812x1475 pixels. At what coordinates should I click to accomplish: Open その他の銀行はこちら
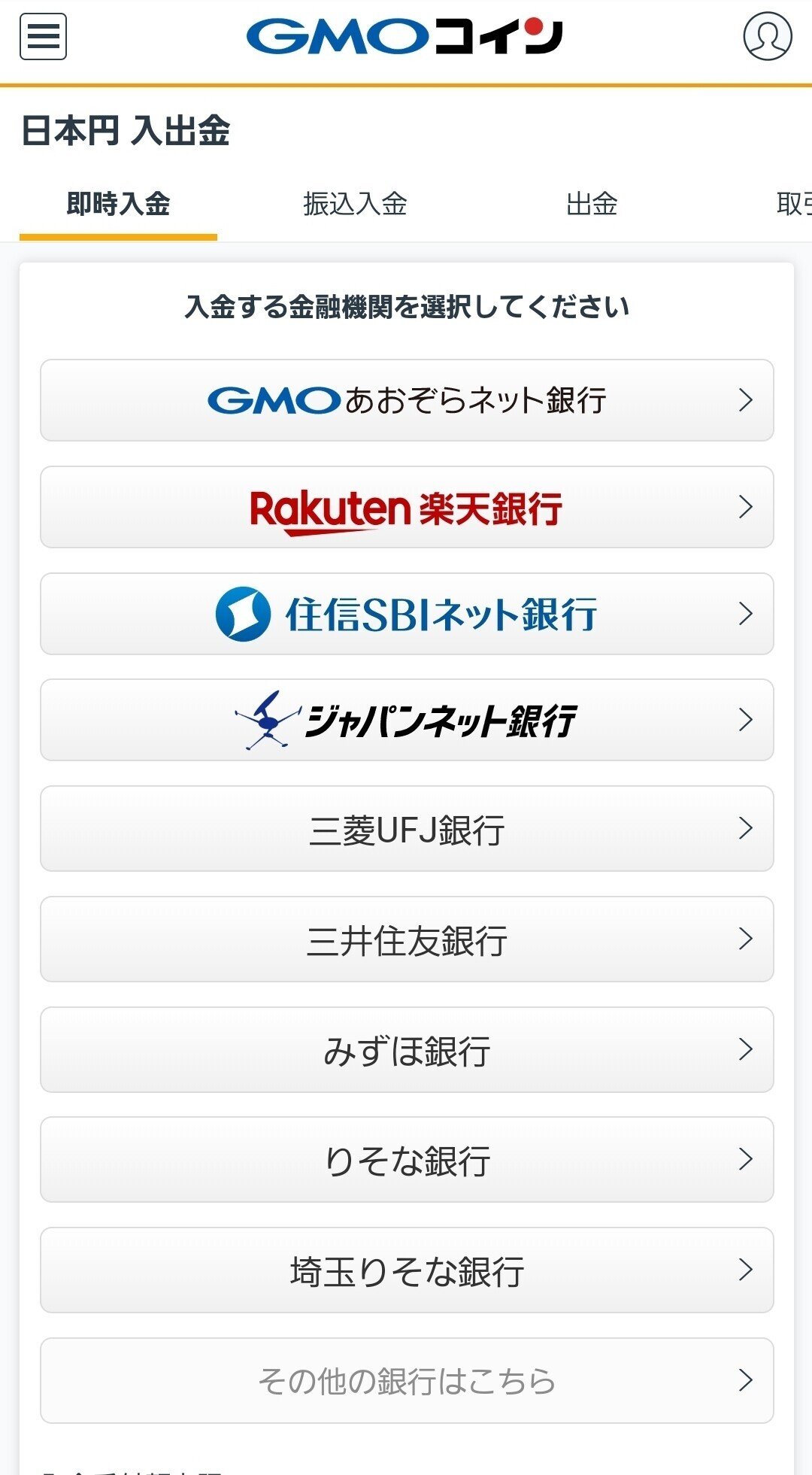click(x=407, y=1381)
